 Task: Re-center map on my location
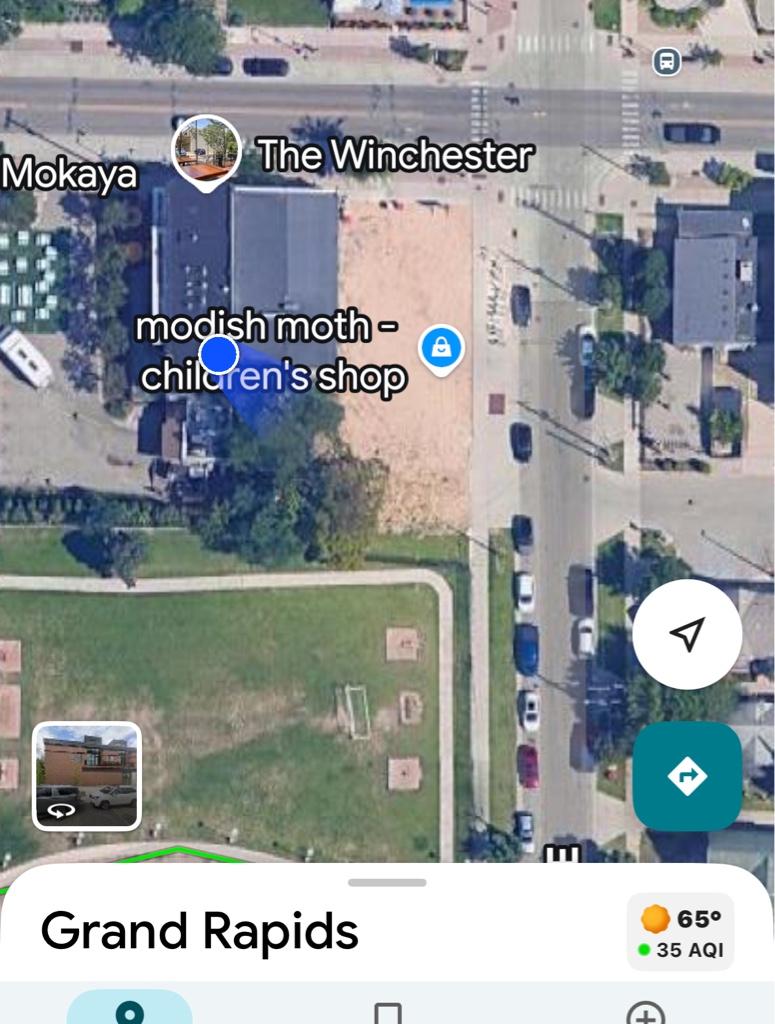(687, 634)
